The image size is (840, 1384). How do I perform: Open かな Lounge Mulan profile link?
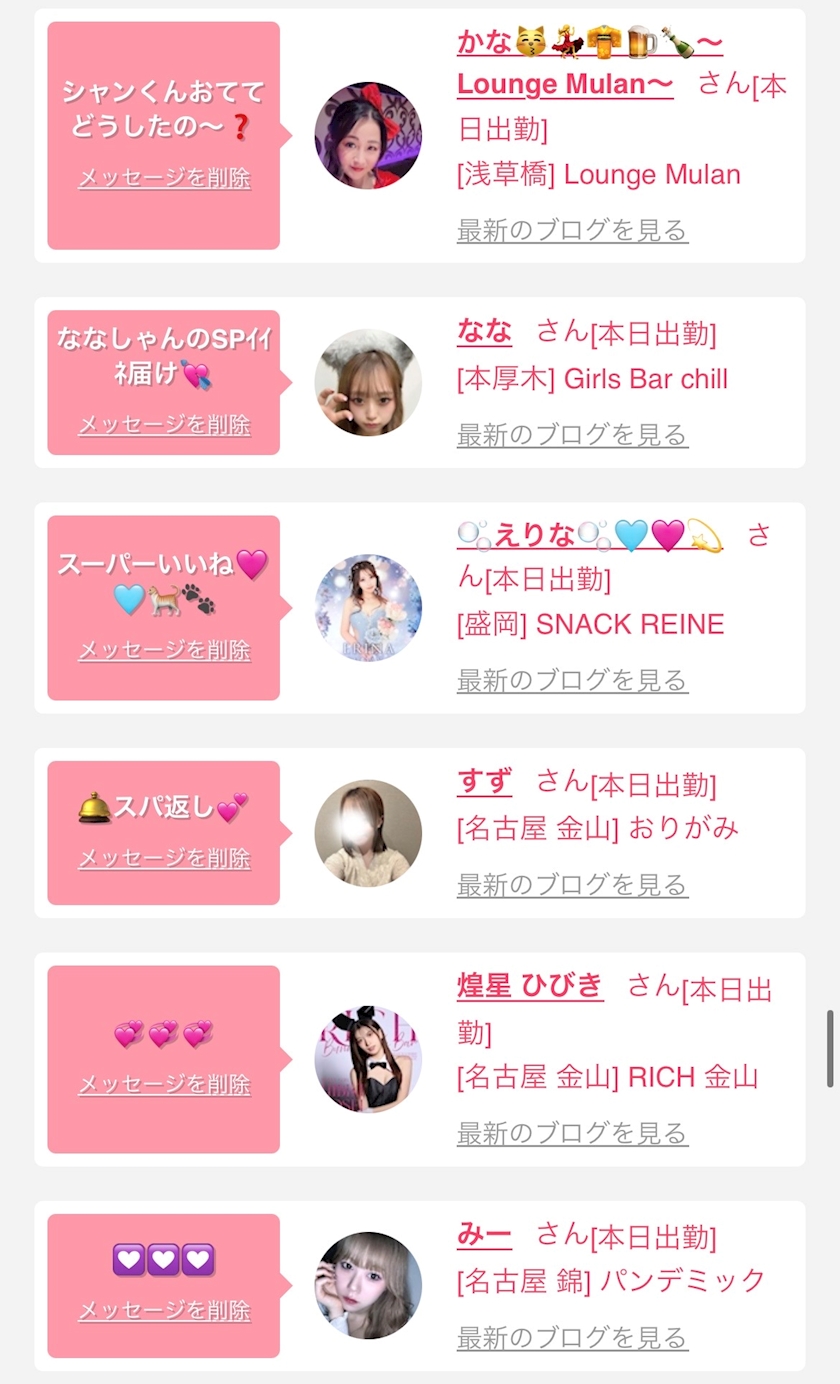coord(589,62)
